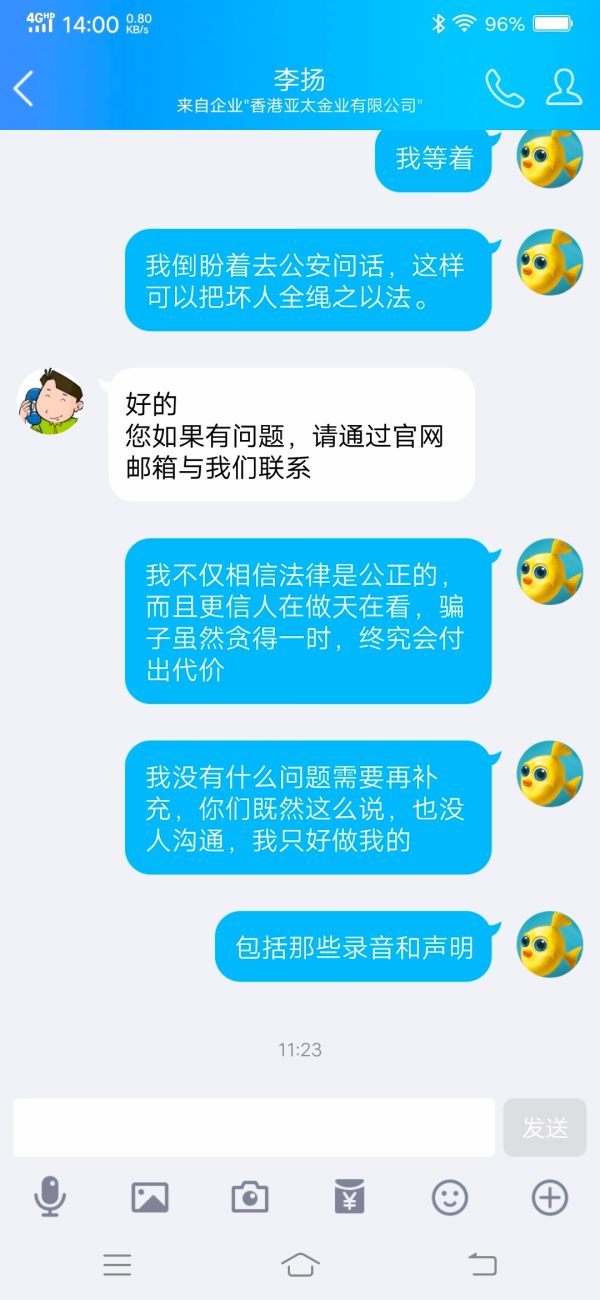Open the red packet option
The image size is (600, 1300).
pos(350,1197)
